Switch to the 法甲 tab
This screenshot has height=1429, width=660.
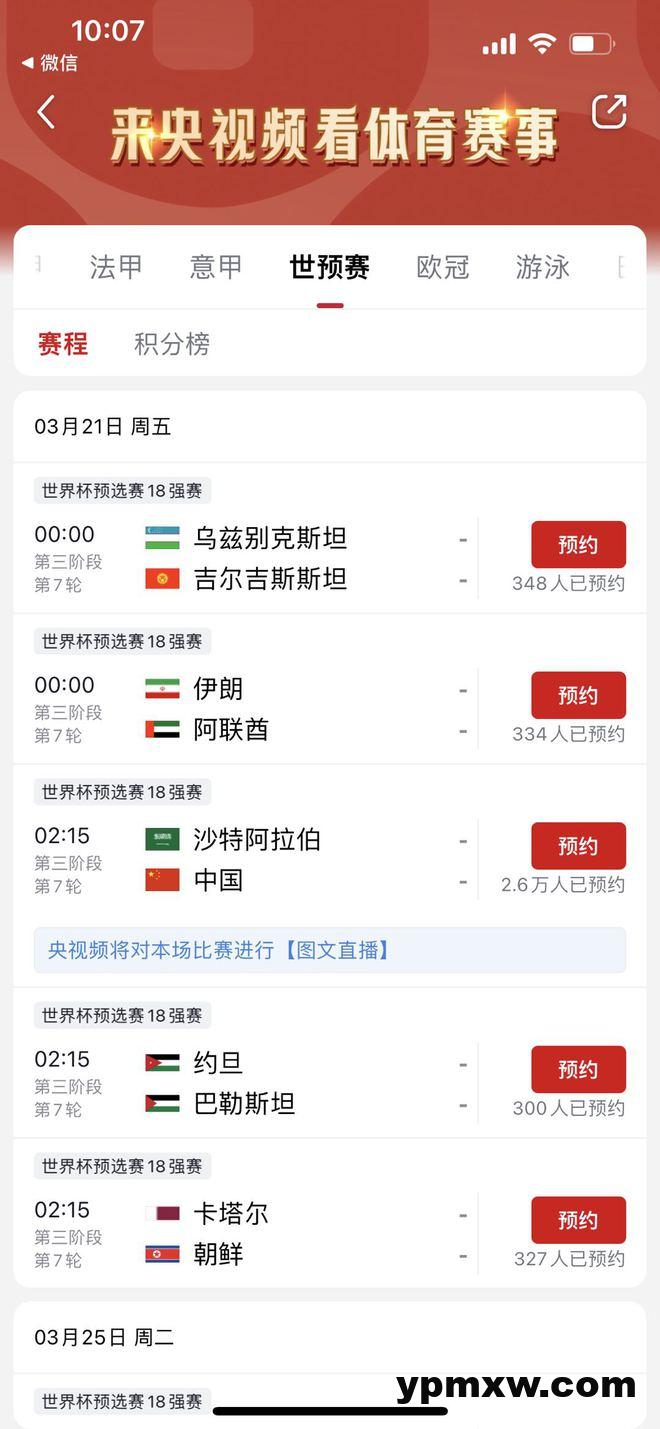coord(116,267)
